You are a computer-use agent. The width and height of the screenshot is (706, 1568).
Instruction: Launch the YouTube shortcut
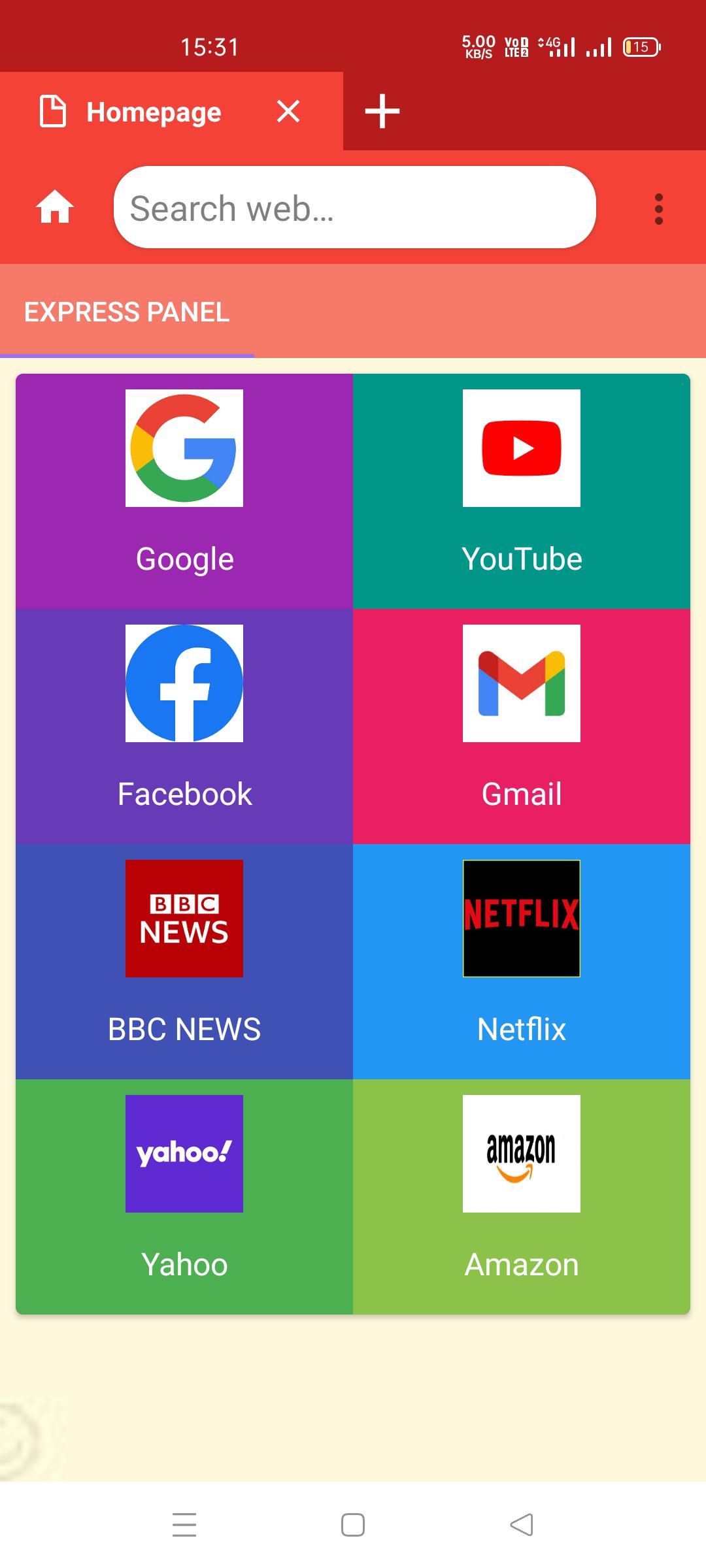522,491
